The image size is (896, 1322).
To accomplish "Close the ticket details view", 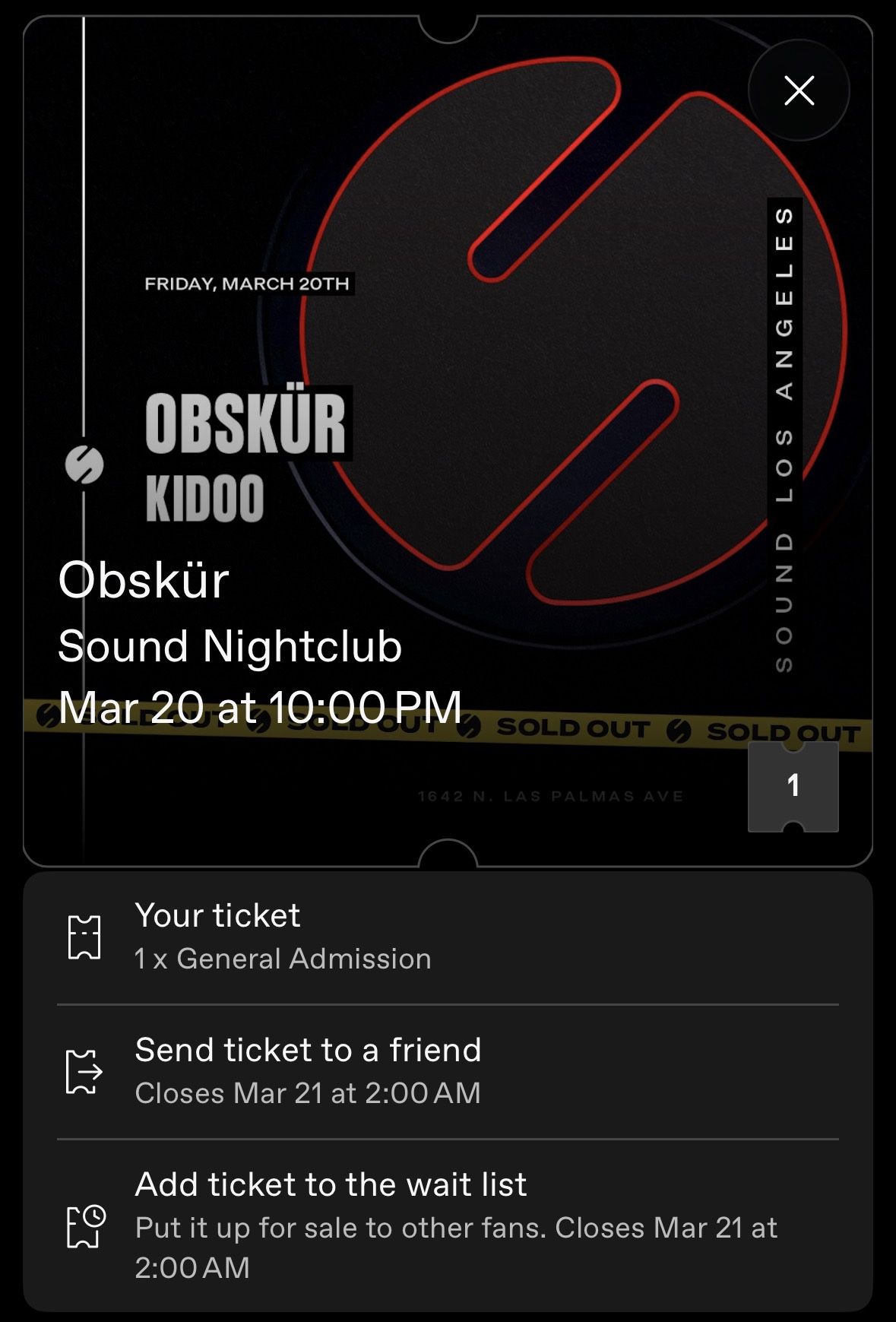I will [x=799, y=90].
